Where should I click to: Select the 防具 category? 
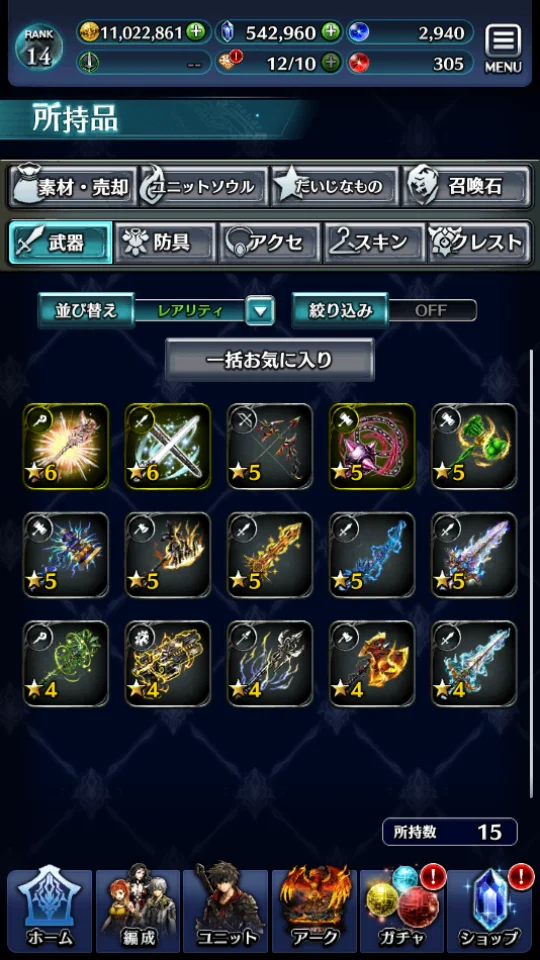click(165, 243)
